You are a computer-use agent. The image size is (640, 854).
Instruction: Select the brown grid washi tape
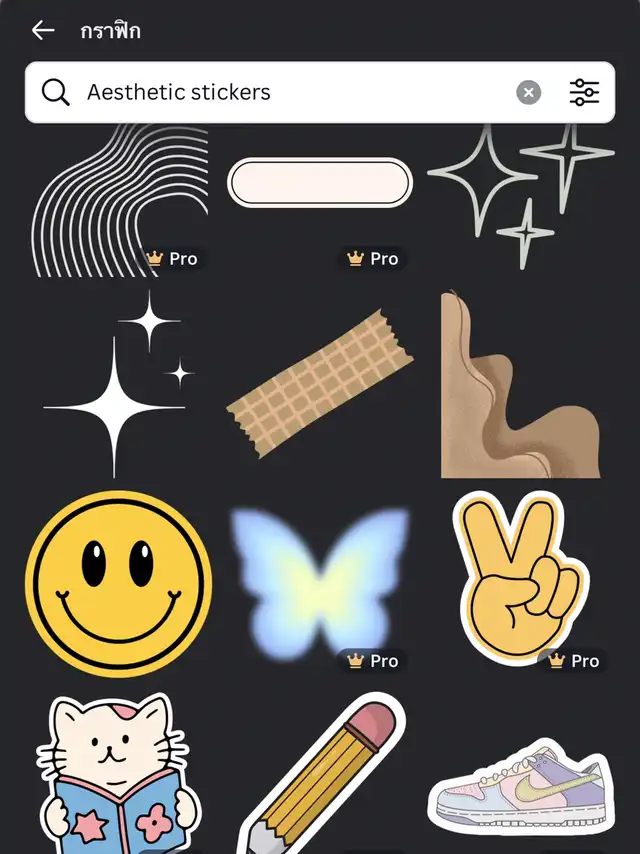coord(320,383)
